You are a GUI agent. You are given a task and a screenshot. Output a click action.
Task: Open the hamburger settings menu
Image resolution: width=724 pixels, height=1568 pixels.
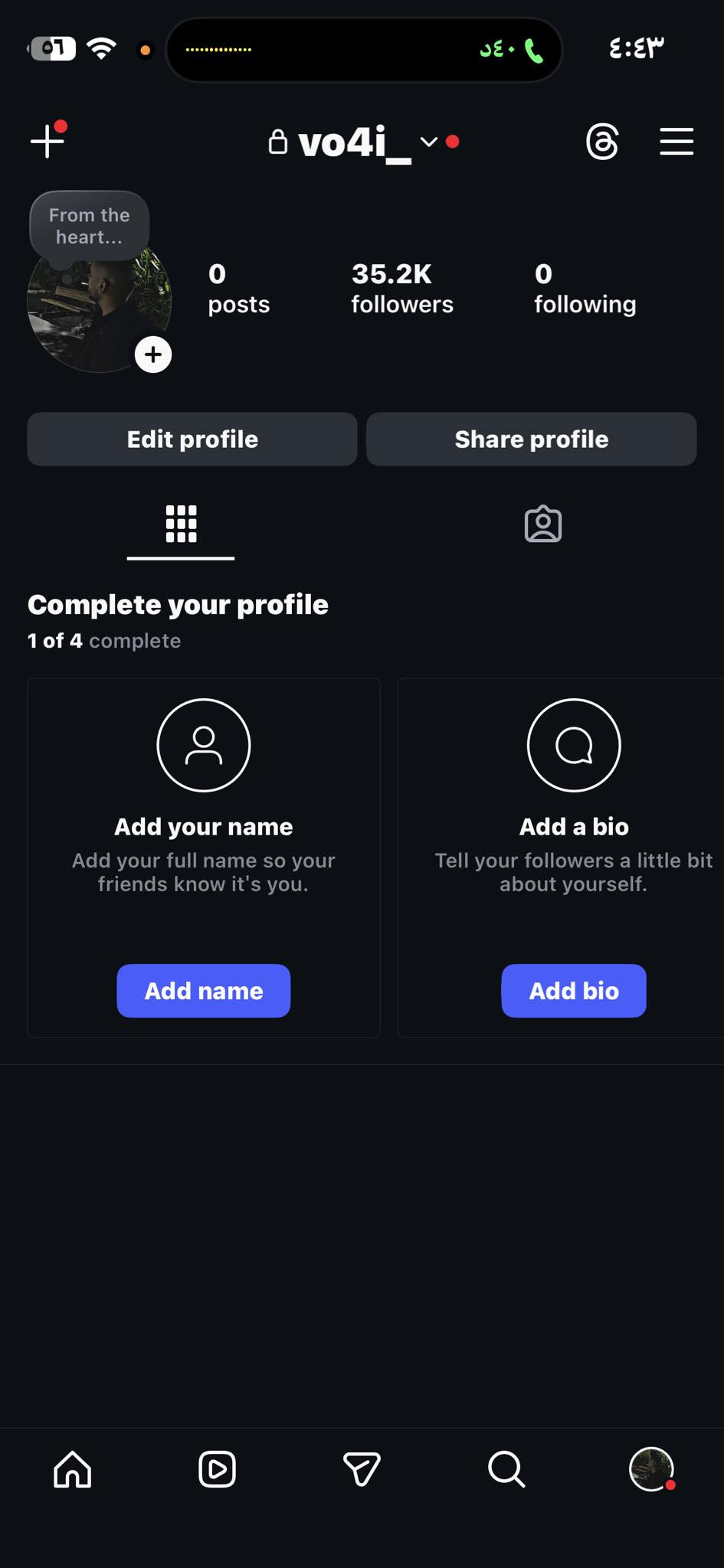point(676,142)
